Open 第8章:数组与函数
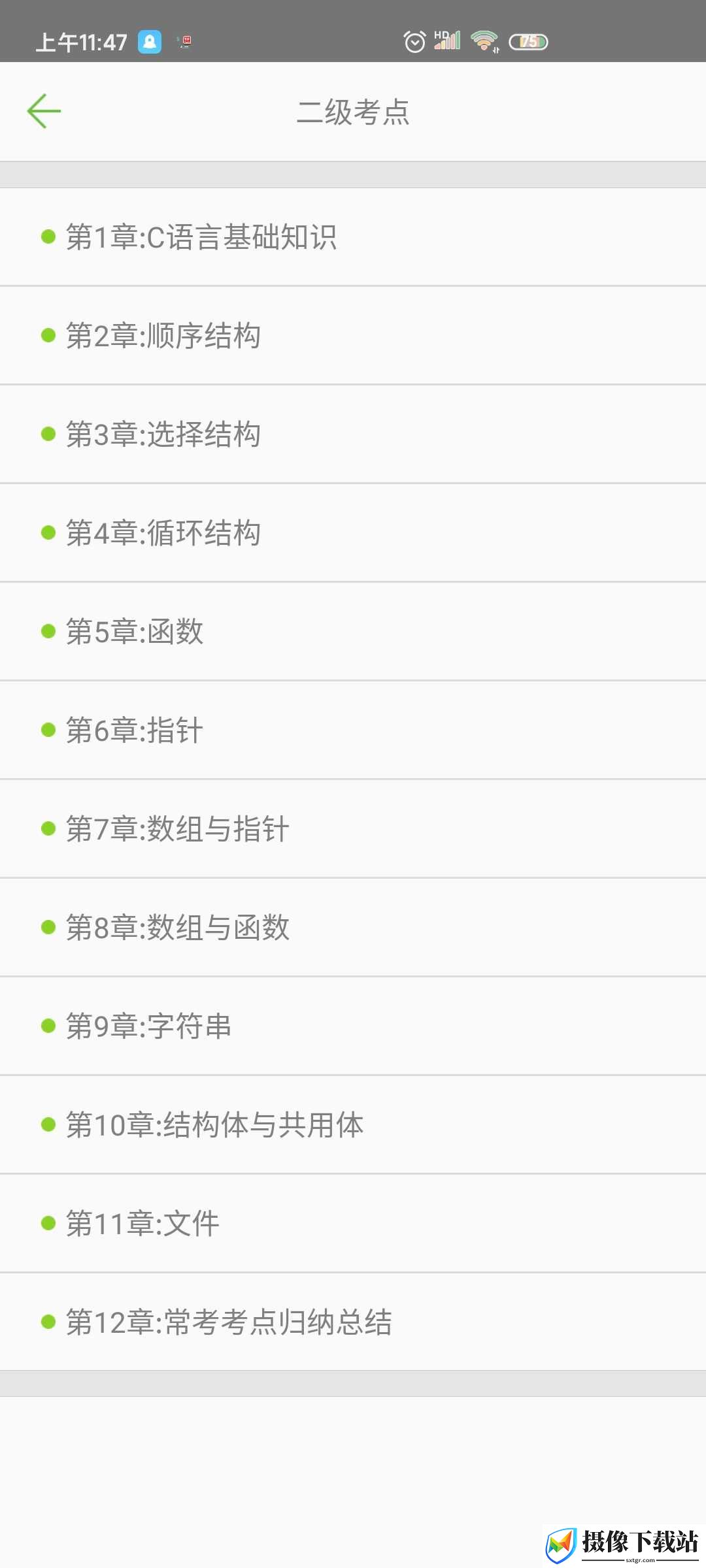706x1568 pixels. click(353, 928)
